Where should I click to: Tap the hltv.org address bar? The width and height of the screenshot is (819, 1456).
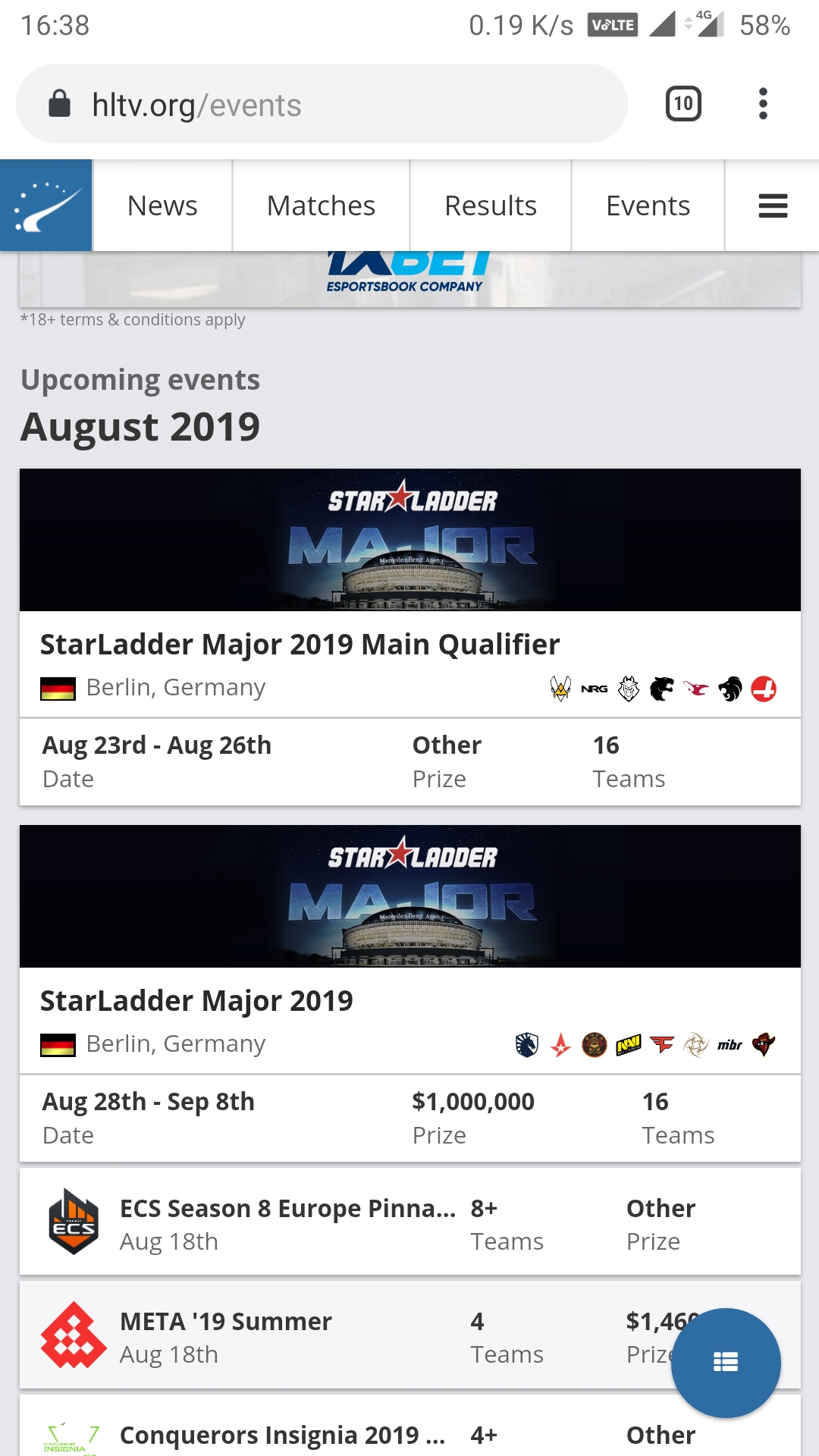322,105
